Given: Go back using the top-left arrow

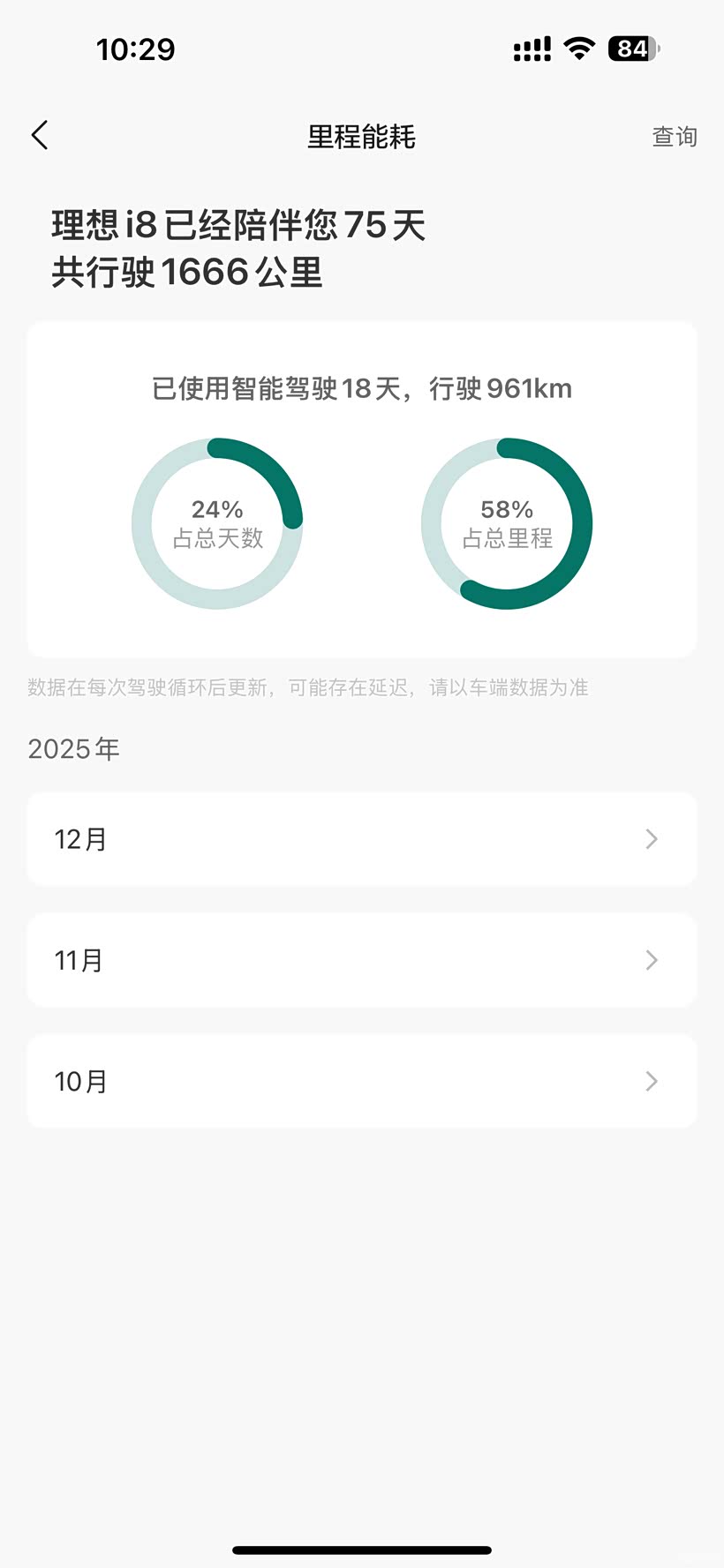Looking at the screenshot, I should (40, 136).
